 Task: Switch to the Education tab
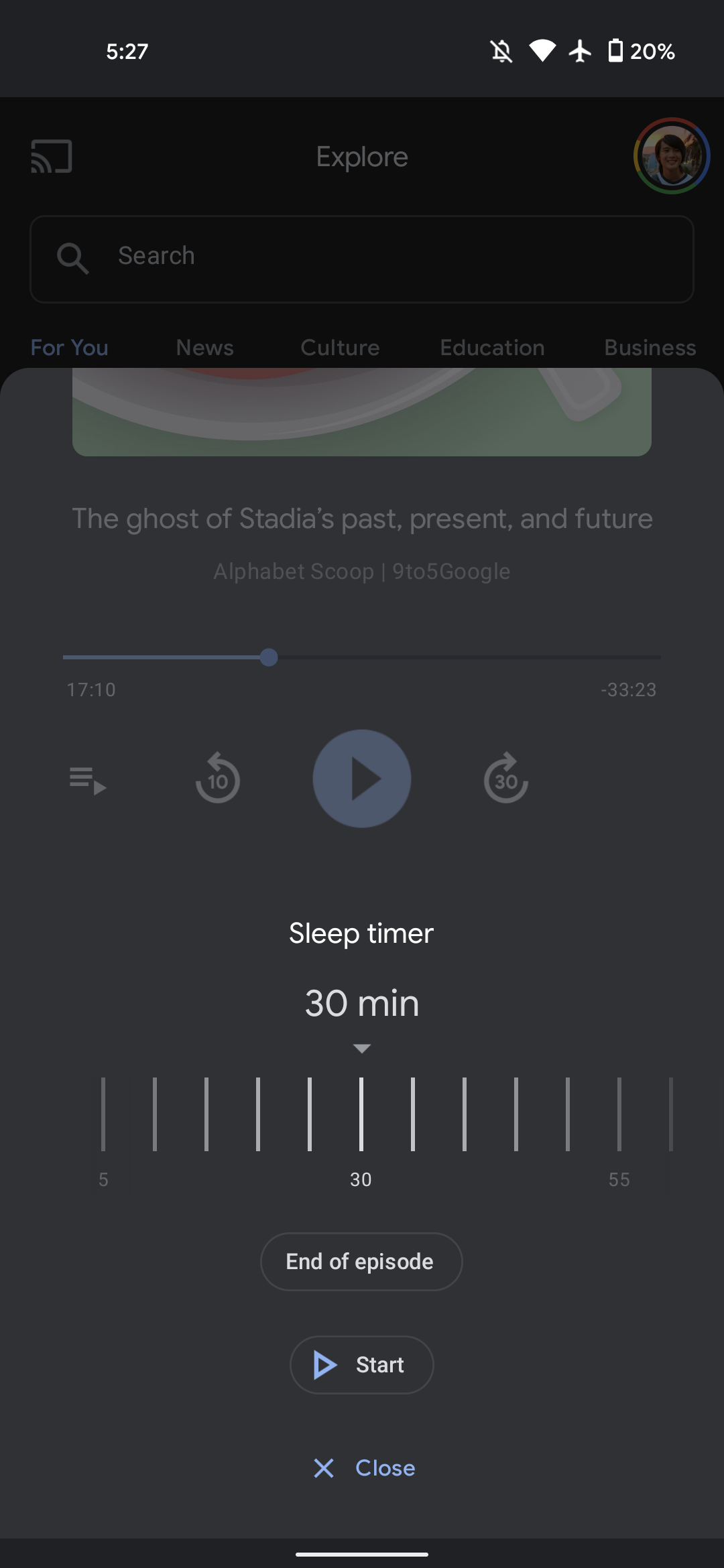click(x=492, y=348)
